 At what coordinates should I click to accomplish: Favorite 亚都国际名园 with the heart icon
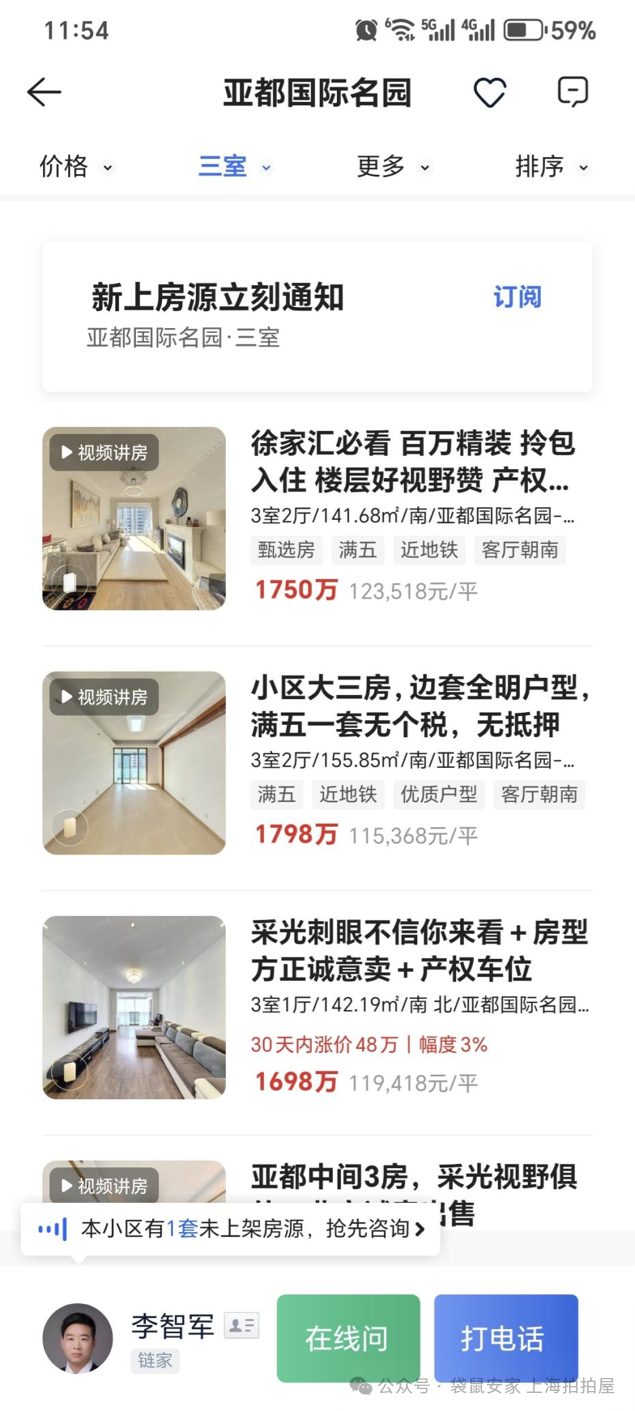coord(489,93)
